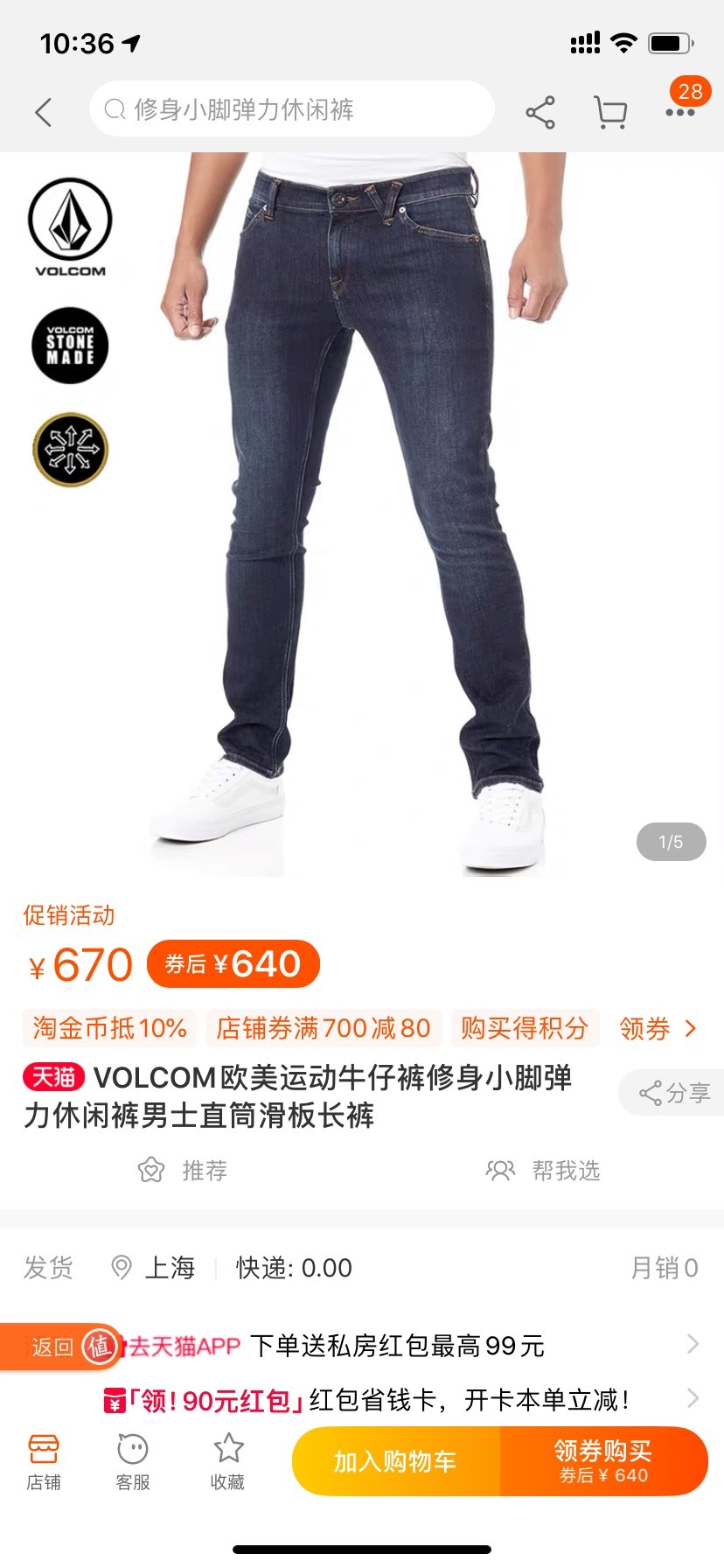The height and width of the screenshot is (1568, 724).
Task: Tap 推荐 to recommend this item
Action: tap(183, 1170)
